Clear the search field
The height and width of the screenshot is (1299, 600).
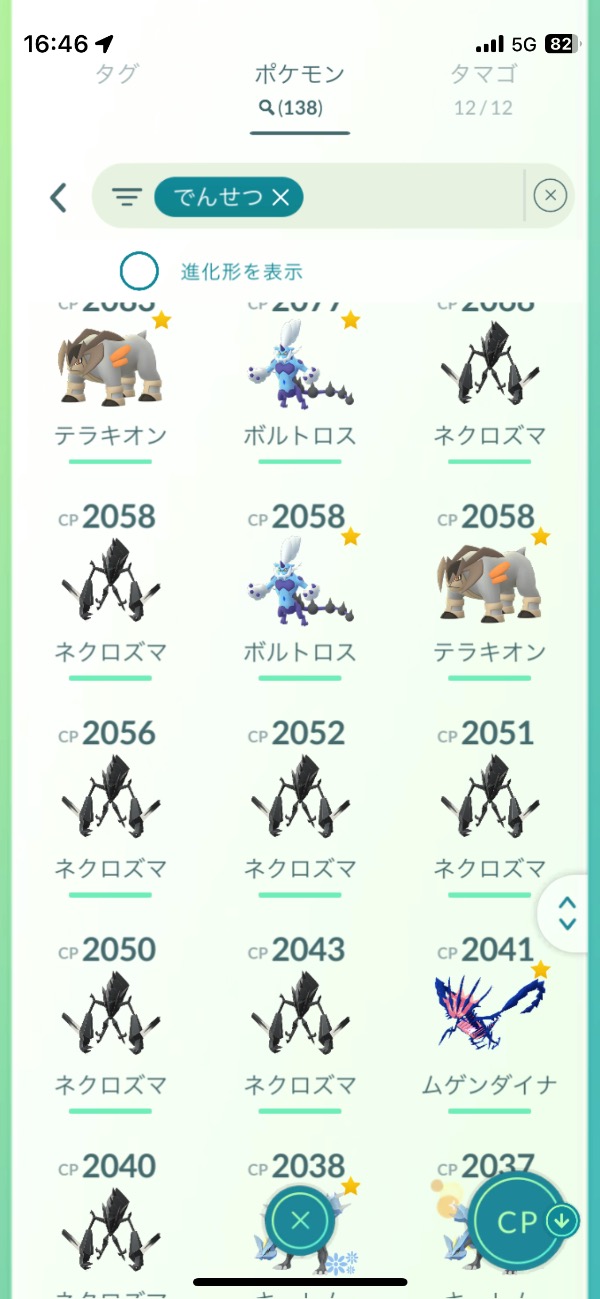tap(550, 196)
